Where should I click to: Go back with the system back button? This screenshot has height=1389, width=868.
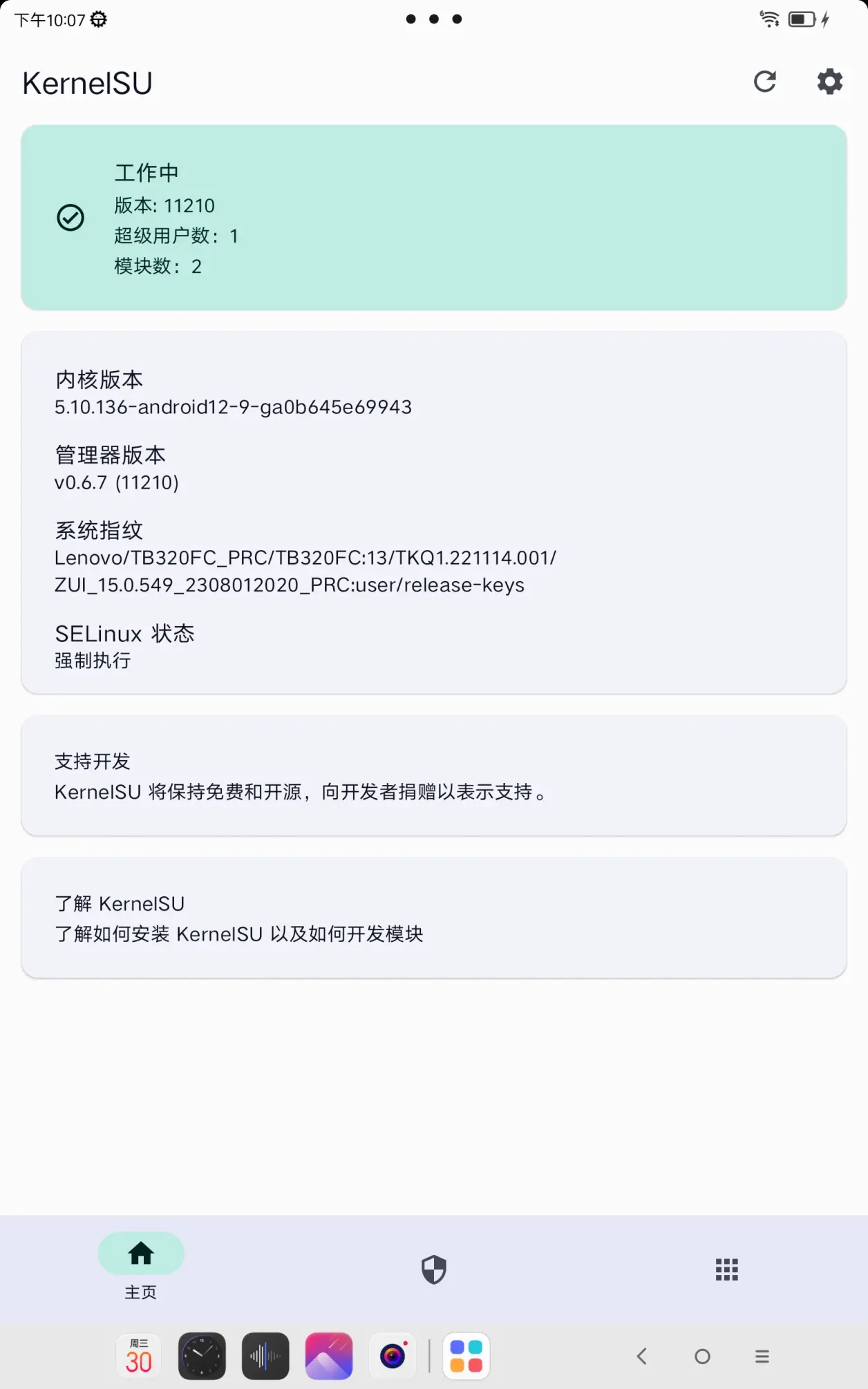pyautogui.click(x=642, y=1357)
